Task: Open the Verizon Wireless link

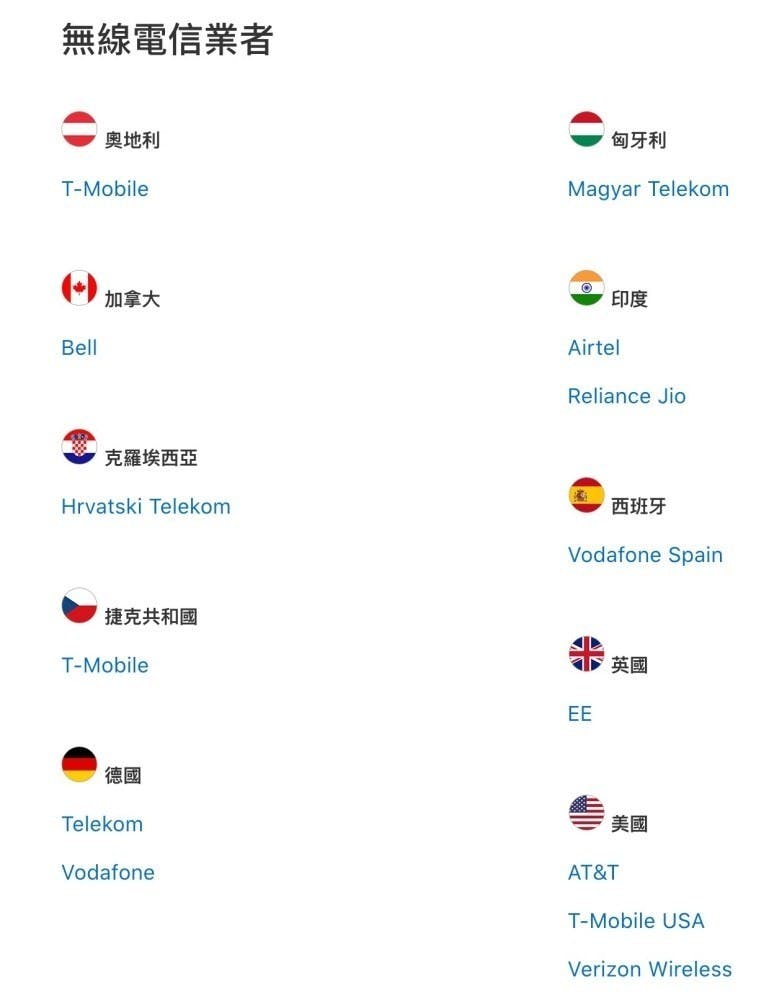Action: coord(650,969)
